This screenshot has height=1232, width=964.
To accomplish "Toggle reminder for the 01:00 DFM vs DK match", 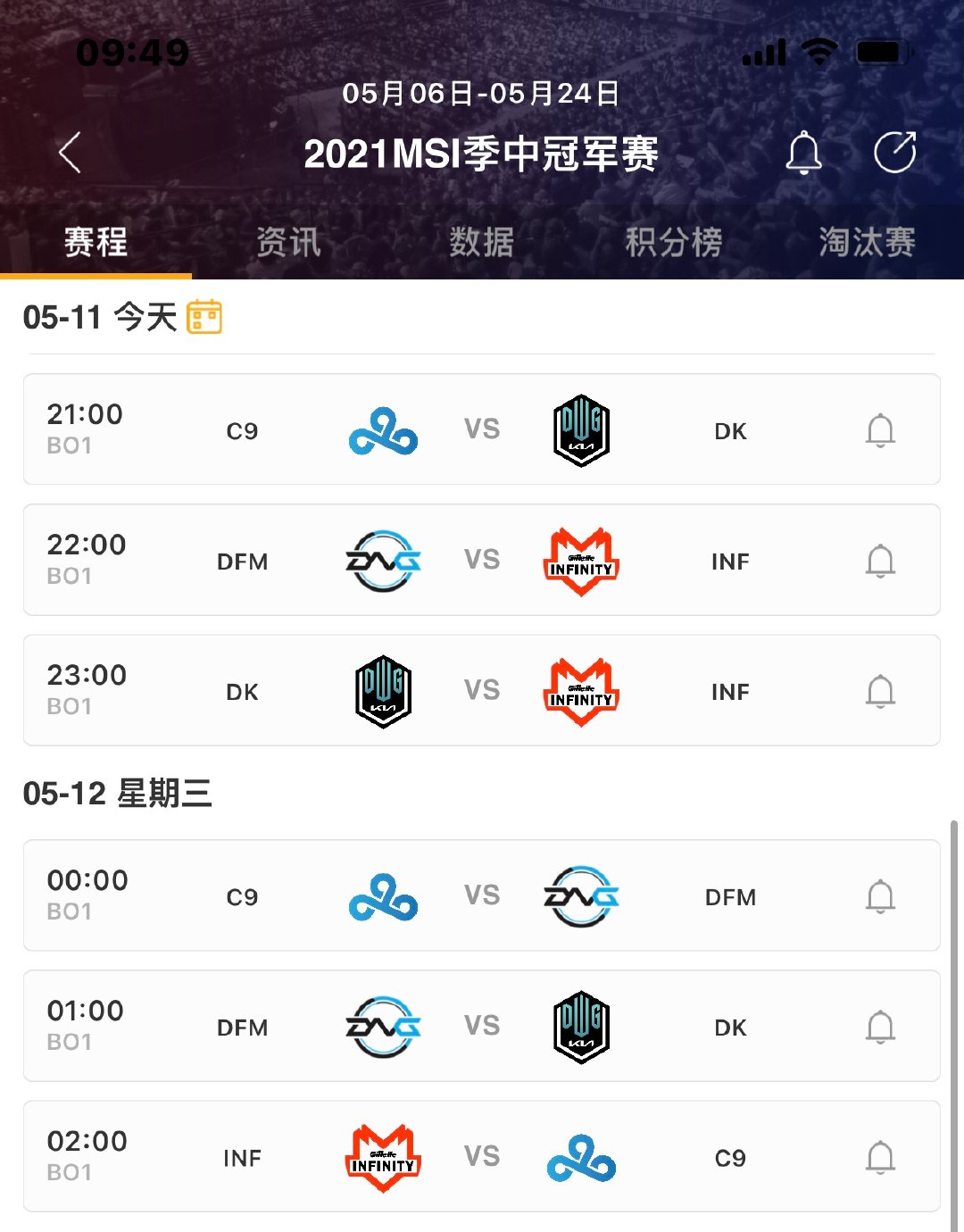I will click(x=881, y=1026).
